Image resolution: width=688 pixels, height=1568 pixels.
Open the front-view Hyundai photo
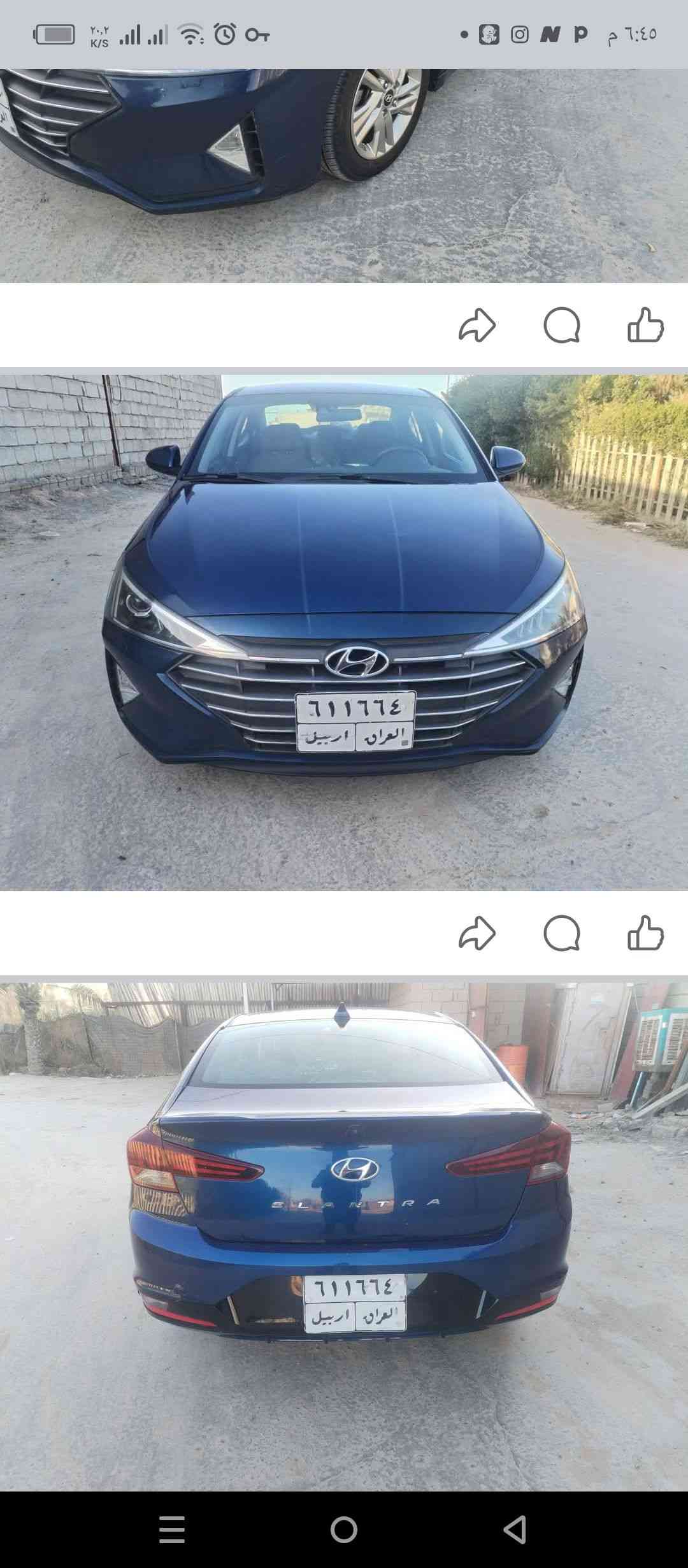[x=344, y=632]
